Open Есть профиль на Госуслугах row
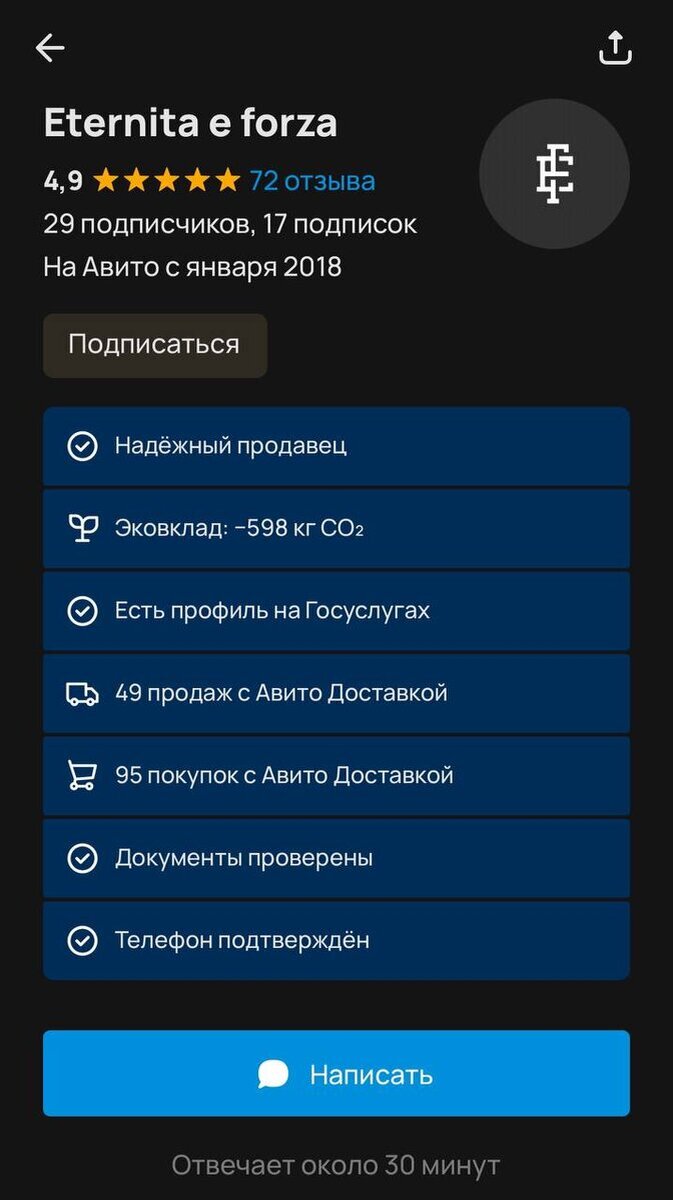The height and width of the screenshot is (1200, 673). coord(336,611)
